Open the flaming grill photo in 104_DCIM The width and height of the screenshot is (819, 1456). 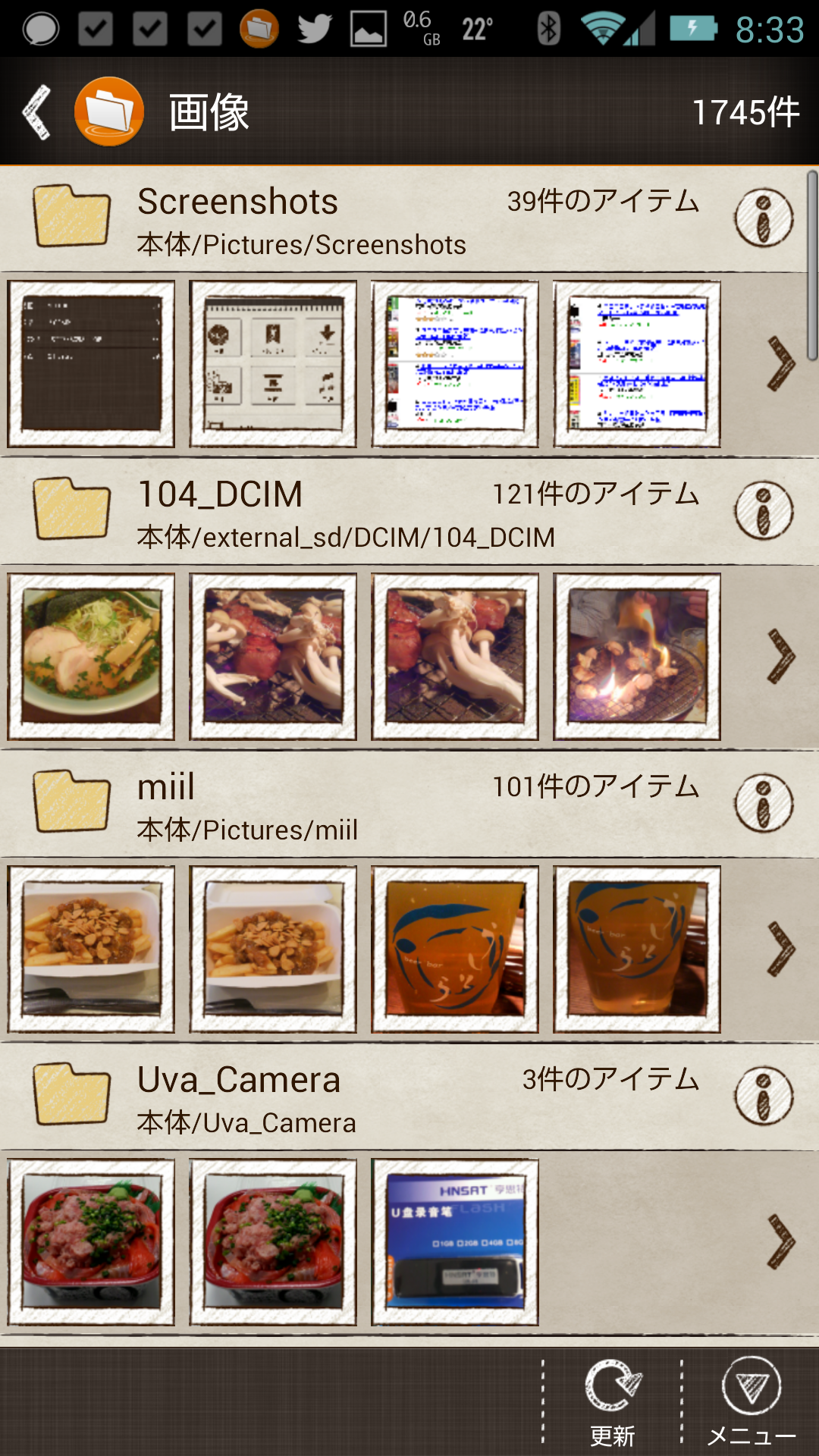(637, 657)
